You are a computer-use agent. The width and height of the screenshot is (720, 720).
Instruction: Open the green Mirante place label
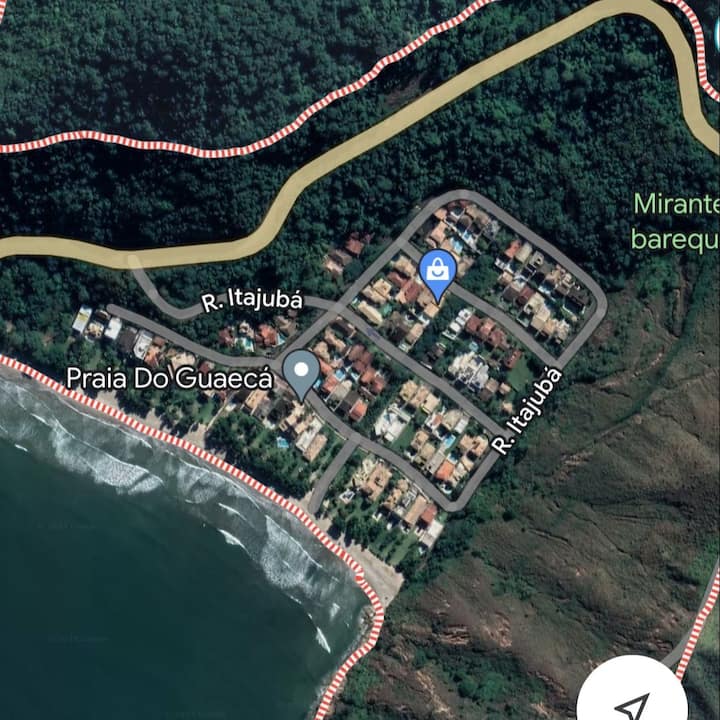(676, 222)
